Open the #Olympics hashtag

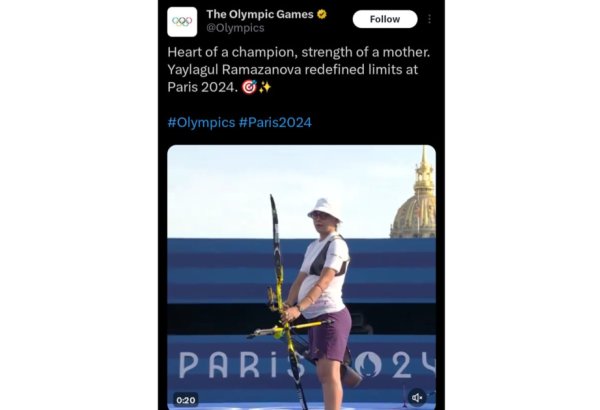tap(200, 122)
